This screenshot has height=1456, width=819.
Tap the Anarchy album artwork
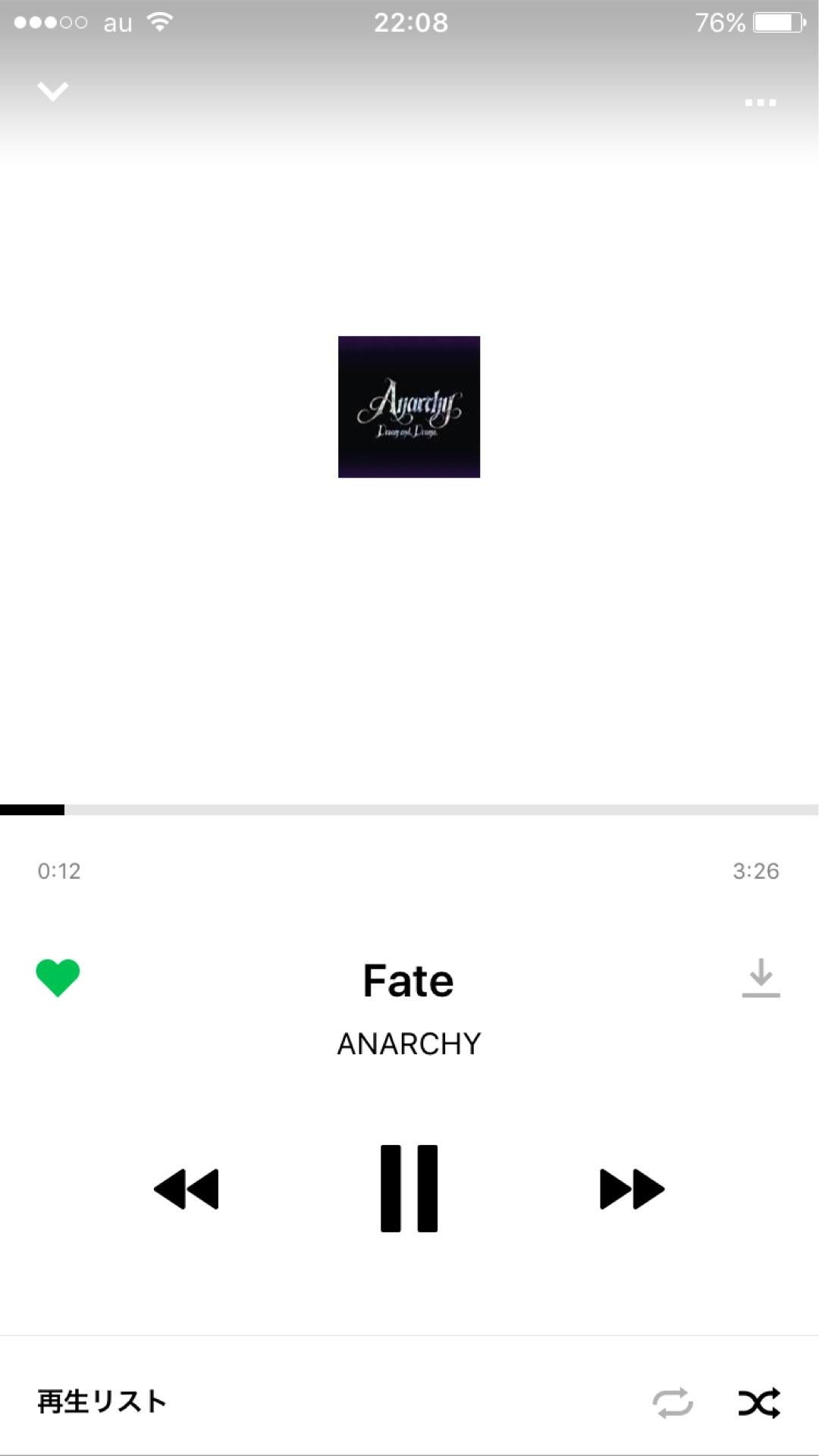click(409, 406)
